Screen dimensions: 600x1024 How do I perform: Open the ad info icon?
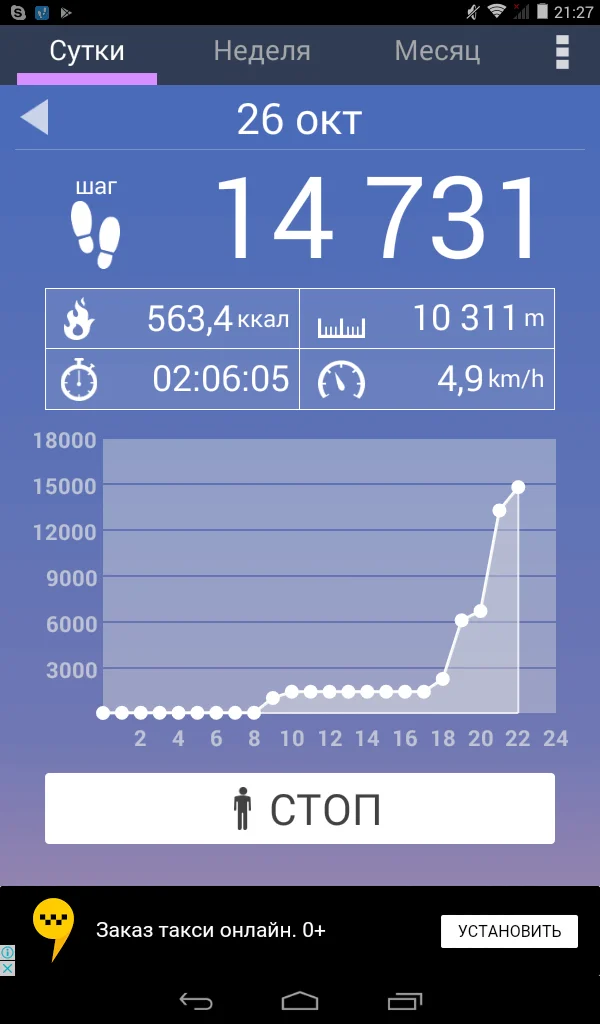[x=7, y=953]
